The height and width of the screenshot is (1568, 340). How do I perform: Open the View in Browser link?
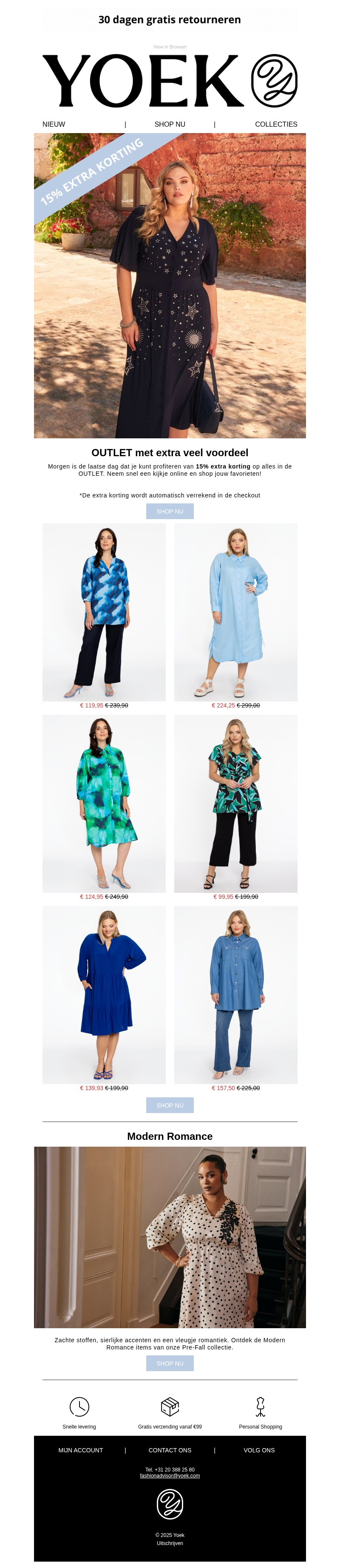(x=170, y=47)
